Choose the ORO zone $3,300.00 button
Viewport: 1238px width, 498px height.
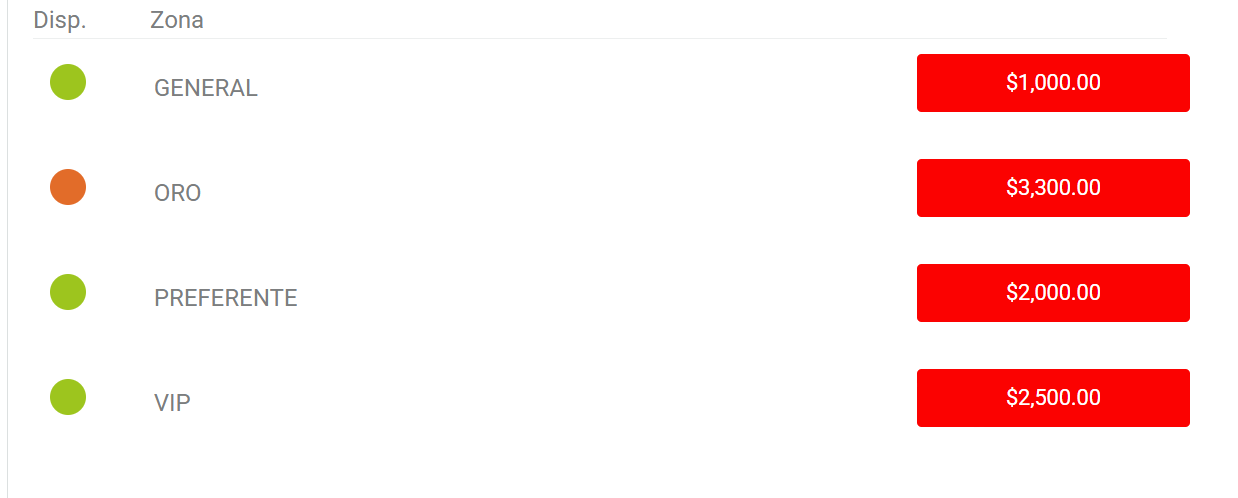click(x=1053, y=188)
